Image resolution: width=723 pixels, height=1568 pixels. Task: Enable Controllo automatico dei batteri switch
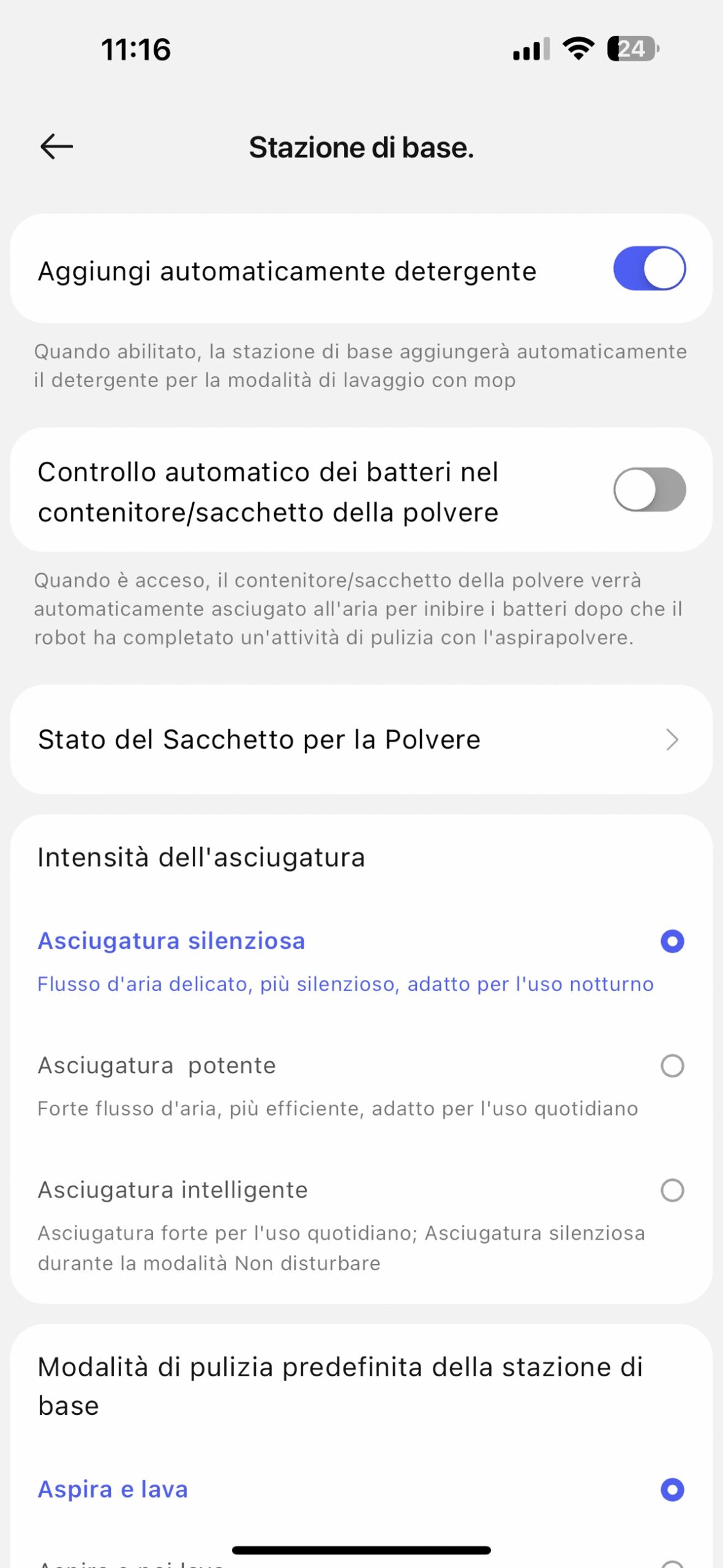pos(649,489)
